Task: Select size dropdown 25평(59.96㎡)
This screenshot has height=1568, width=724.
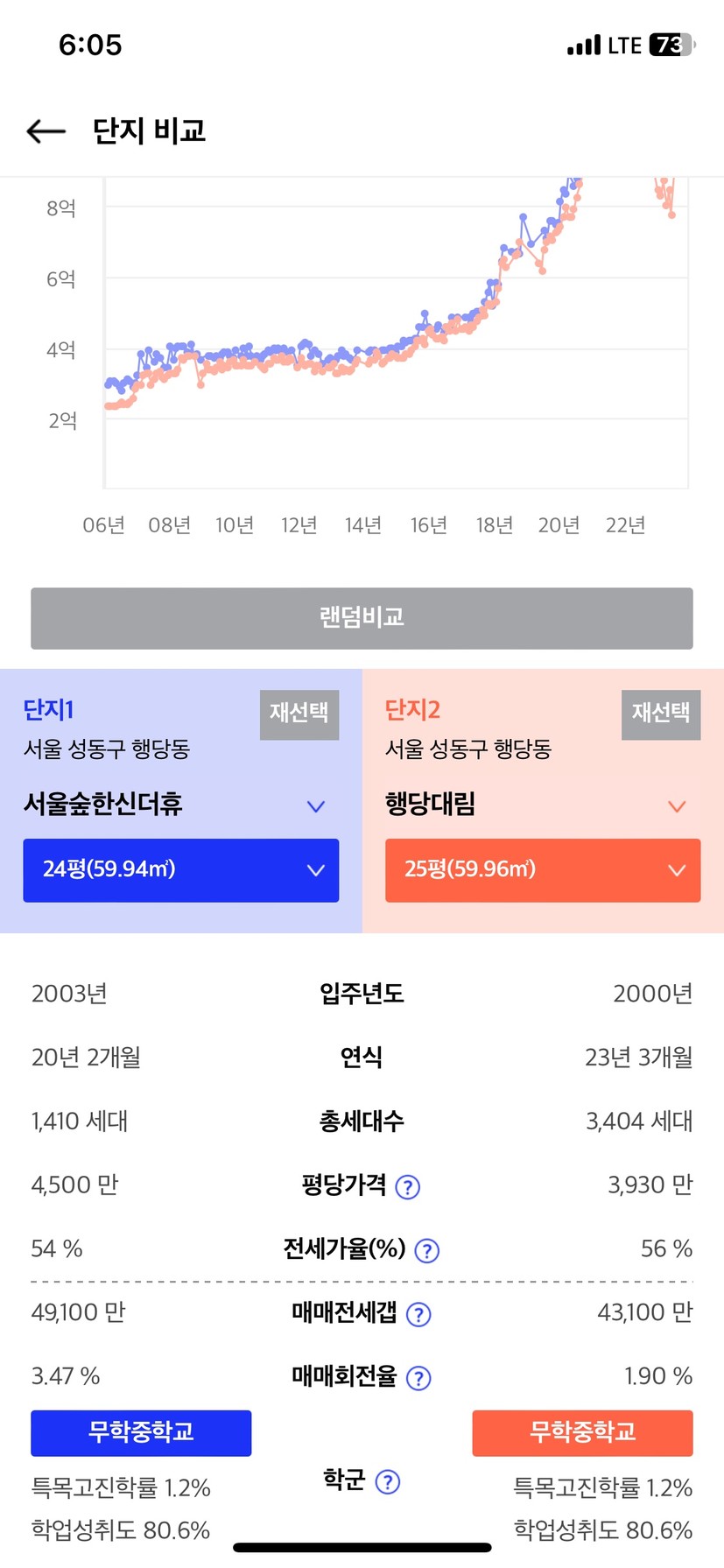Action: click(x=543, y=870)
